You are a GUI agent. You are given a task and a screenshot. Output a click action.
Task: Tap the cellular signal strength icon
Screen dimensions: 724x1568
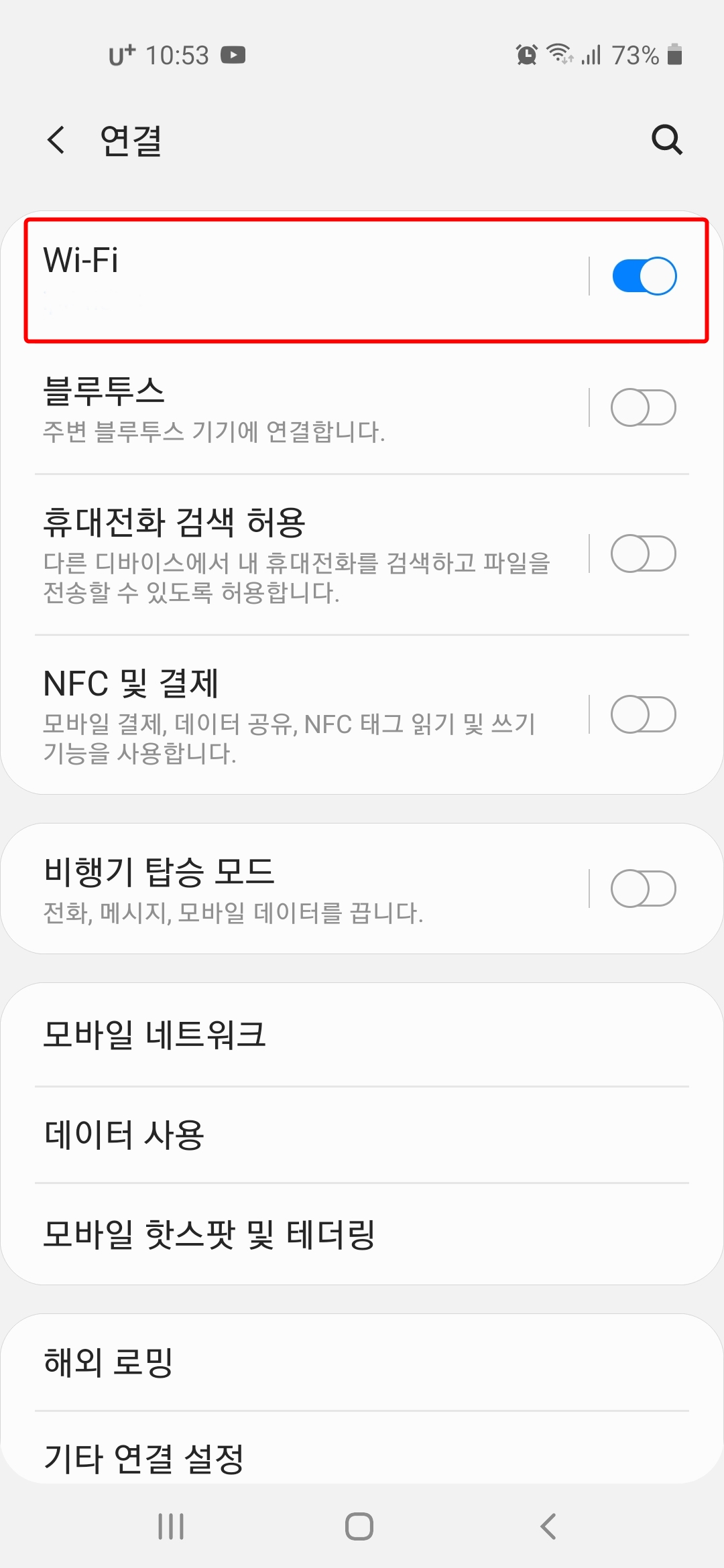(593, 56)
